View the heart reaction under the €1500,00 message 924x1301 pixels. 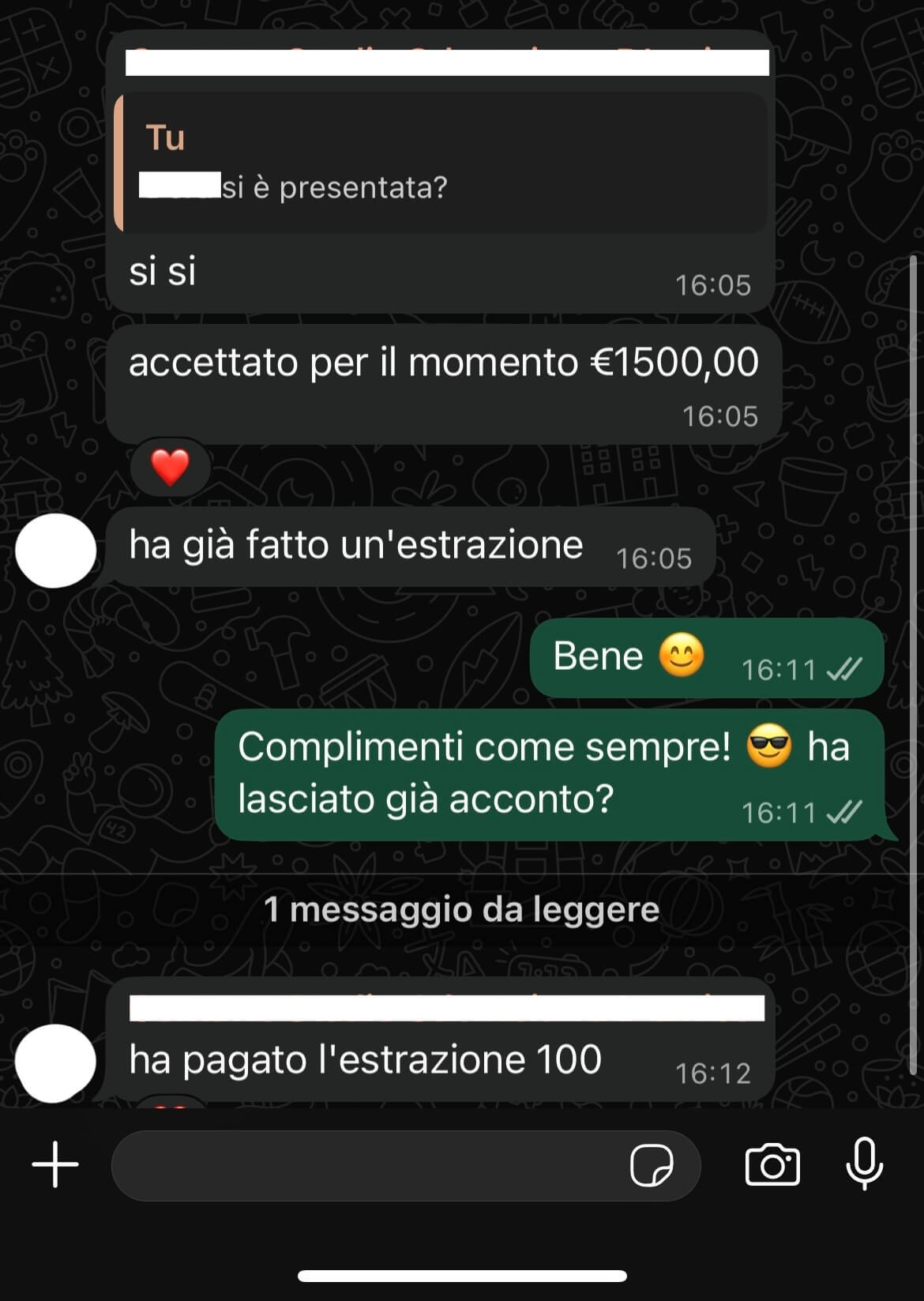tap(170, 467)
